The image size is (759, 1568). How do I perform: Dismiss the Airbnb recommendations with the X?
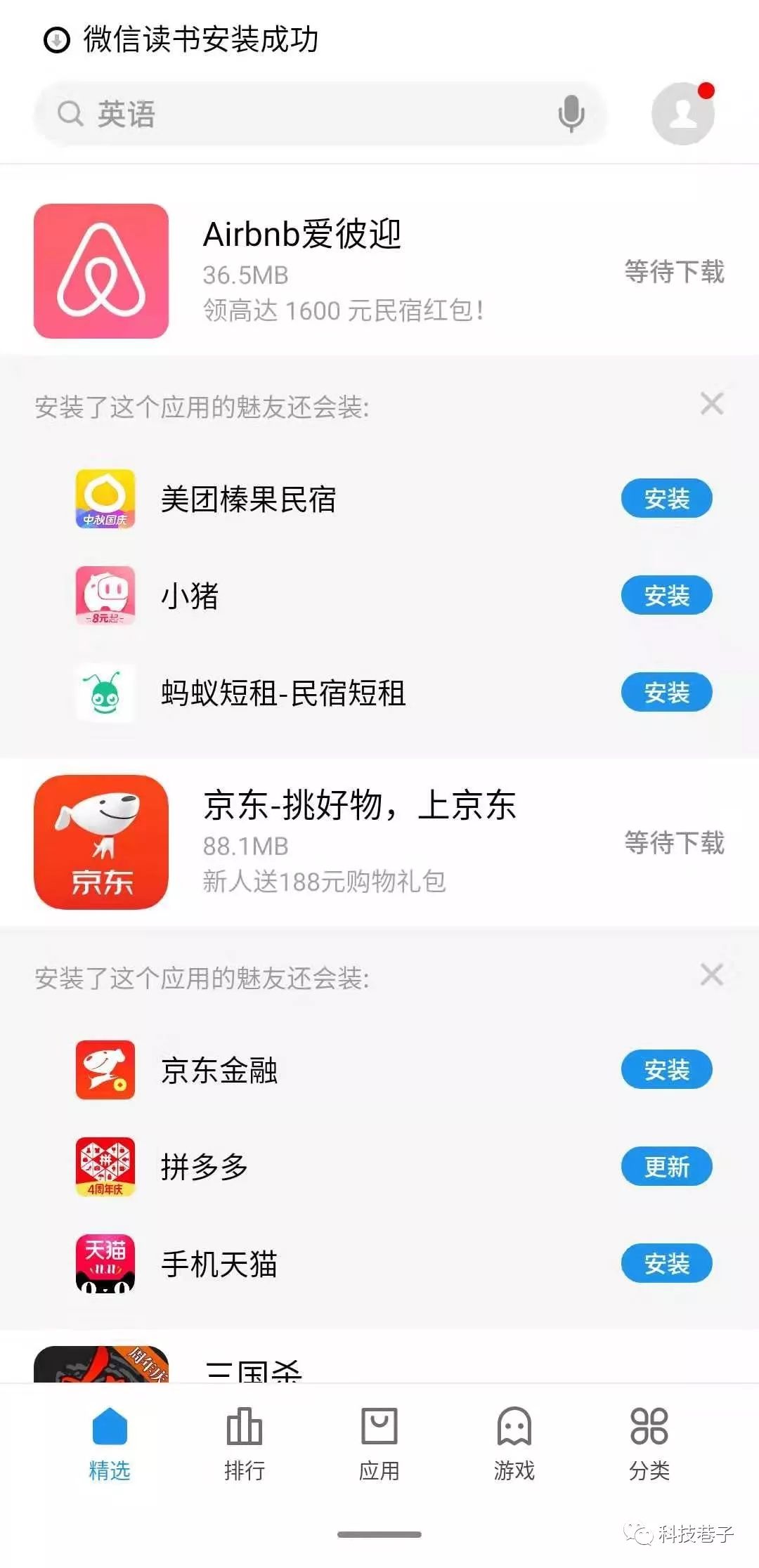pos(712,403)
